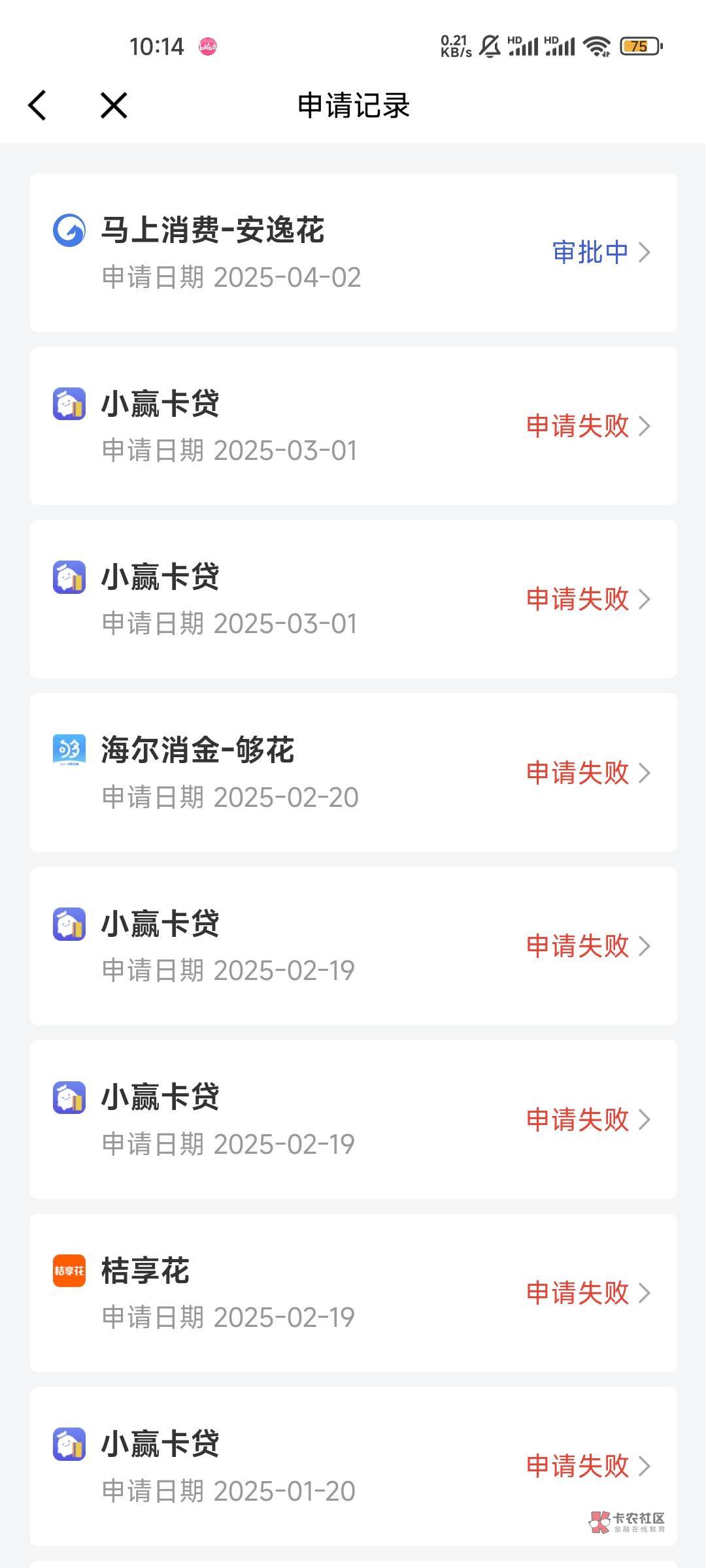Viewport: 706px width, 1568px height.
Task: Open the 桔享花 application record
Action: point(353,1293)
